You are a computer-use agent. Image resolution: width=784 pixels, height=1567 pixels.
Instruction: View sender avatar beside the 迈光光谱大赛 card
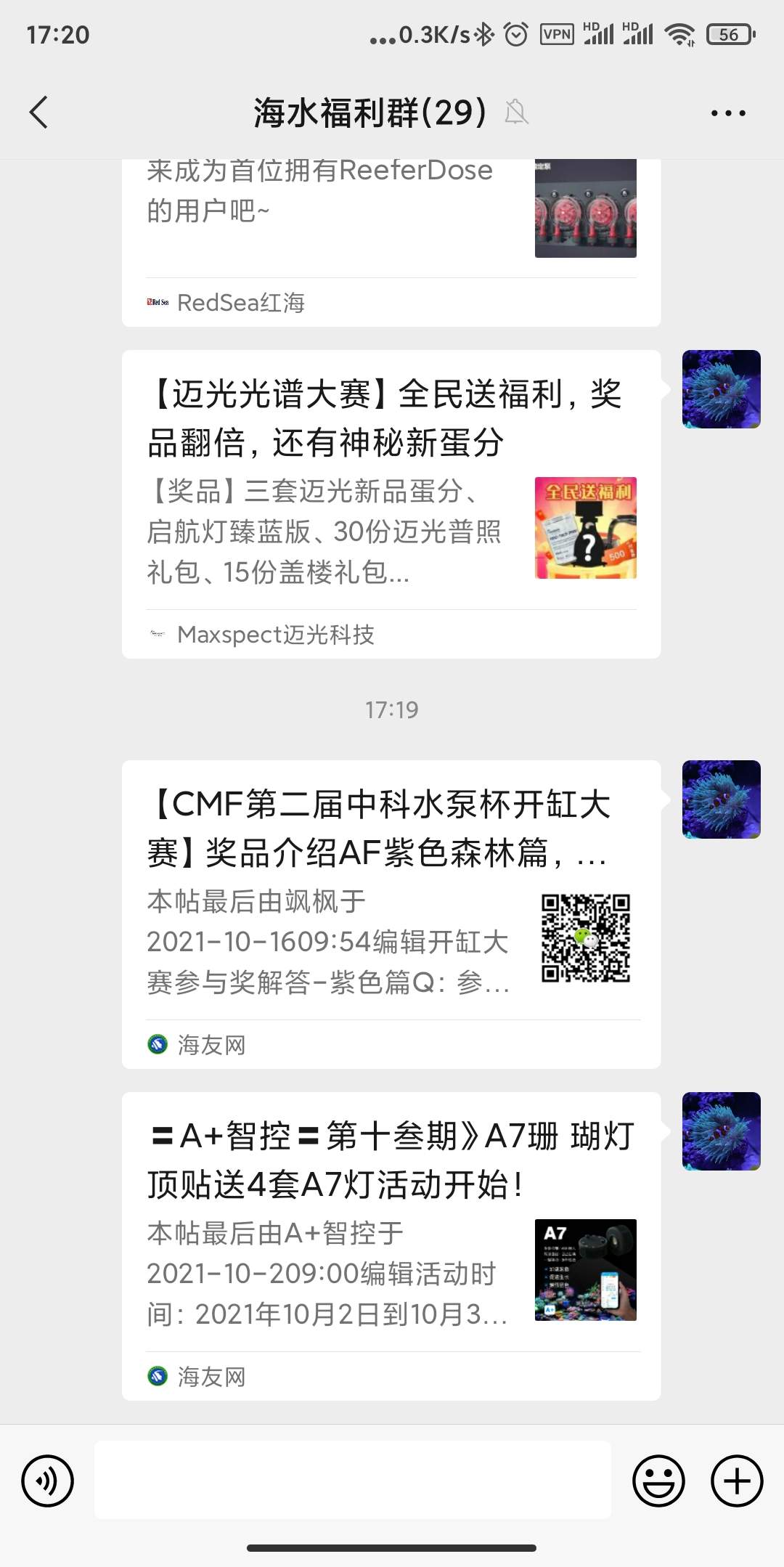point(721,389)
